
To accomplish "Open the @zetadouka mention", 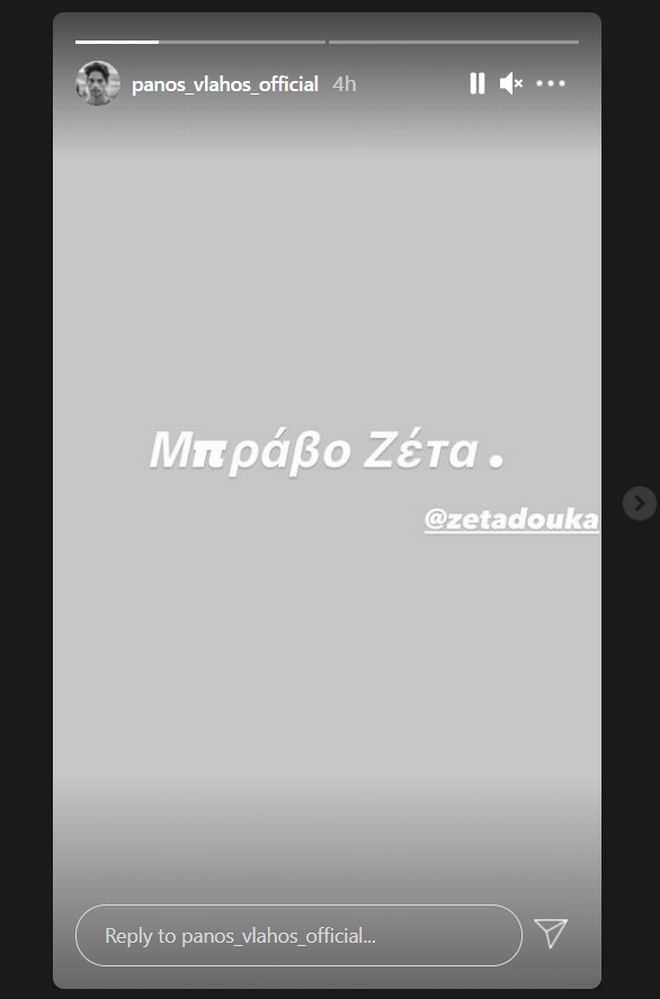I will point(511,521).
